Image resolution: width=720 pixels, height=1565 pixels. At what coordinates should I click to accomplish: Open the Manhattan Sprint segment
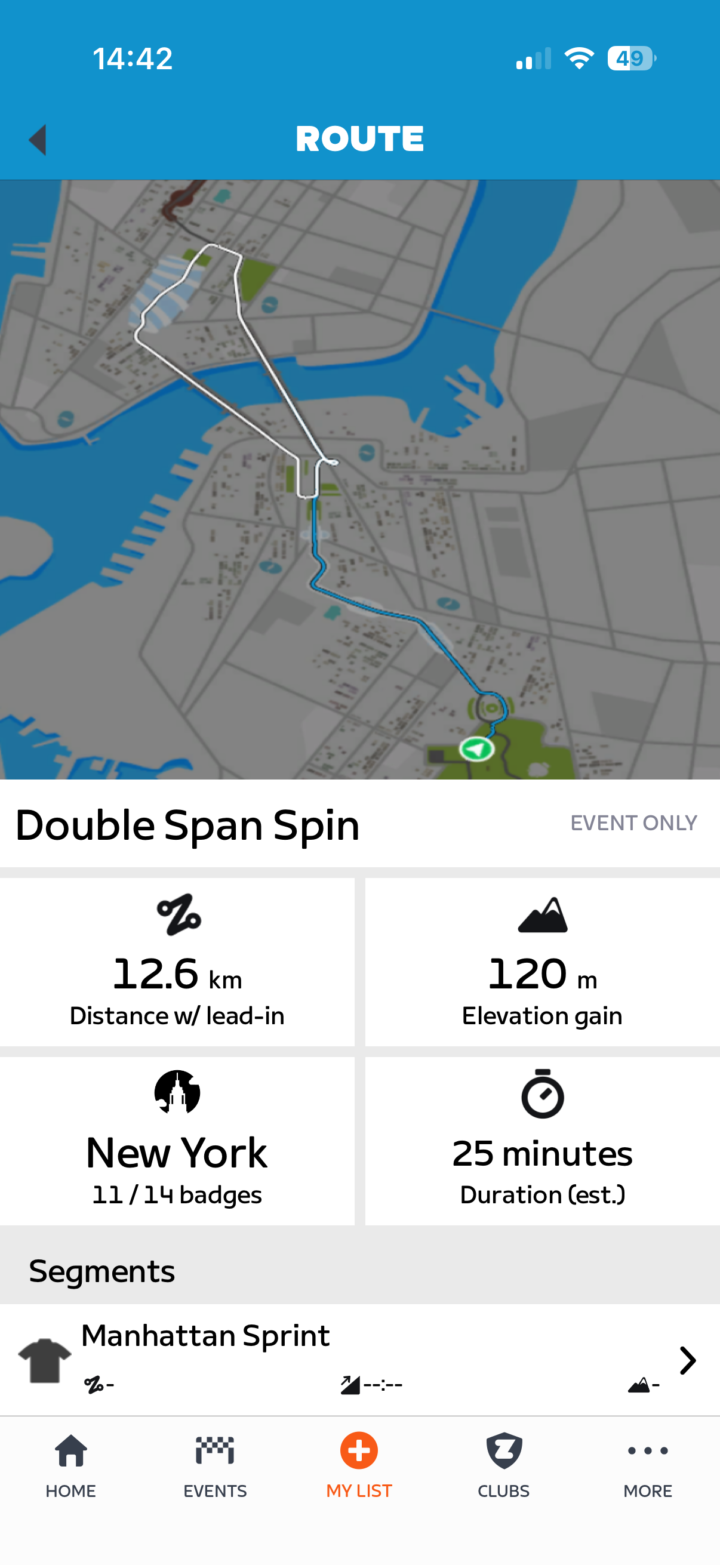(x=360, y=1359)
